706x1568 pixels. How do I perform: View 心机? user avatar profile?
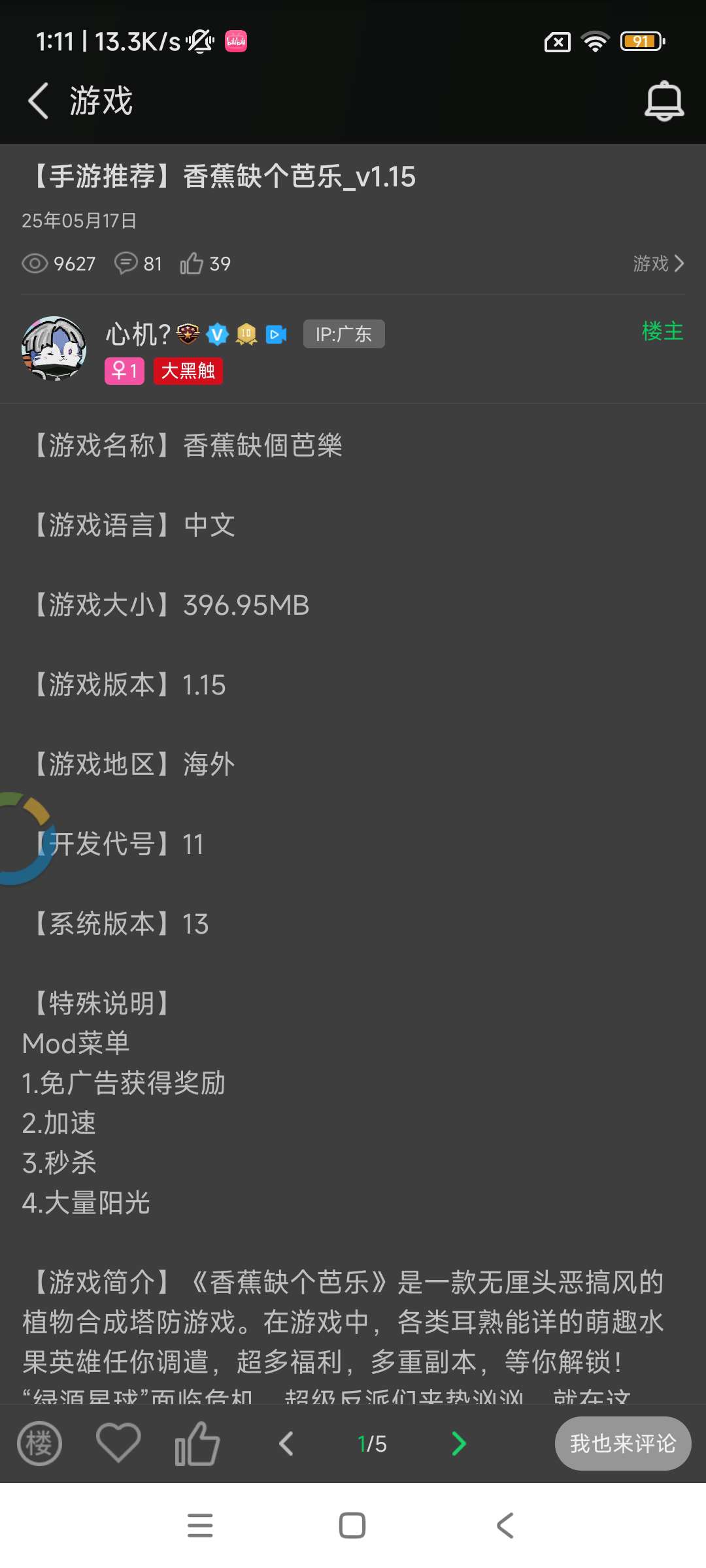[54, 349]
